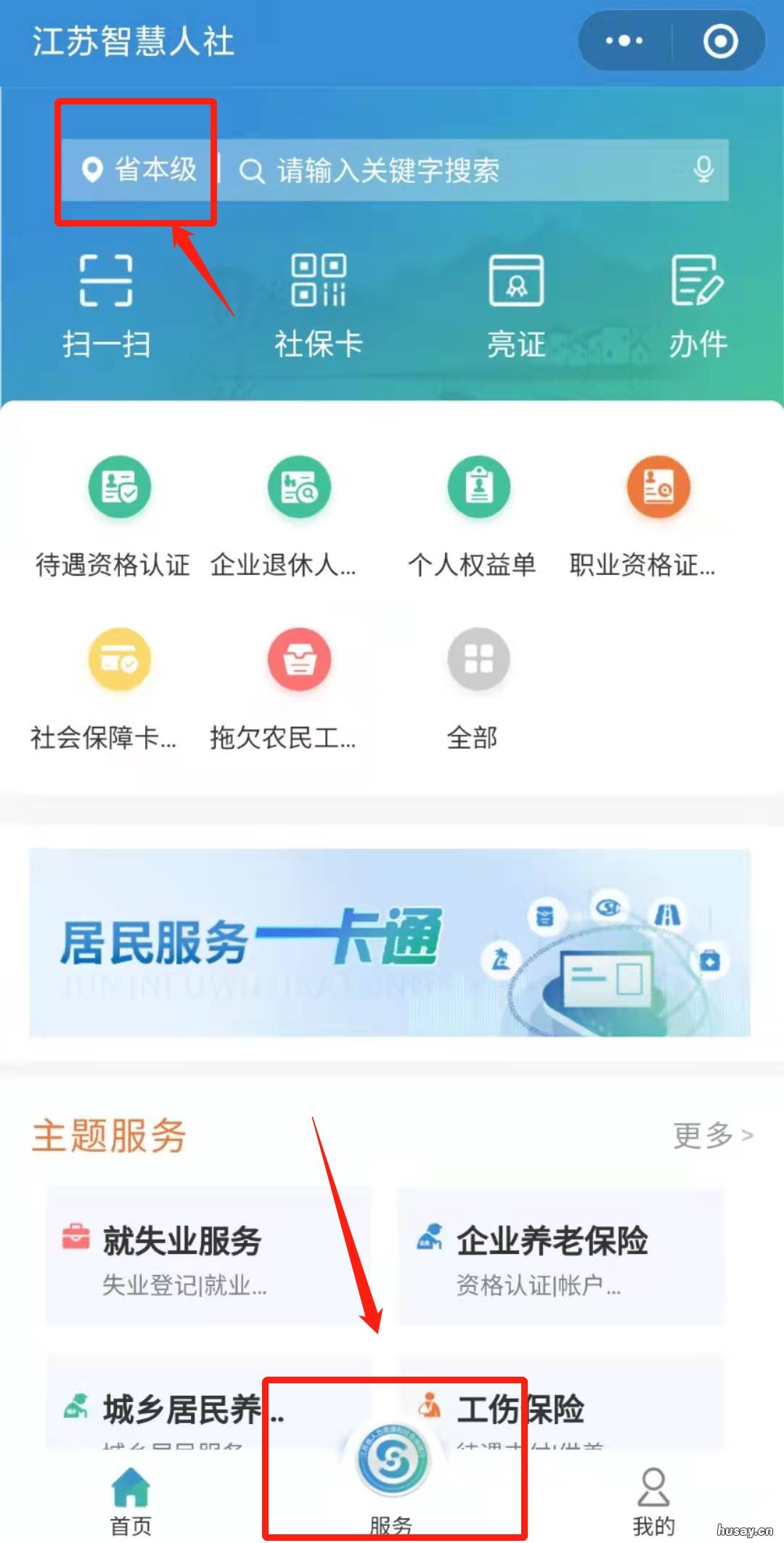This screenshot has width=784, height=1543.
Task: Switch to the 我的 tab
Action: 652,1496
